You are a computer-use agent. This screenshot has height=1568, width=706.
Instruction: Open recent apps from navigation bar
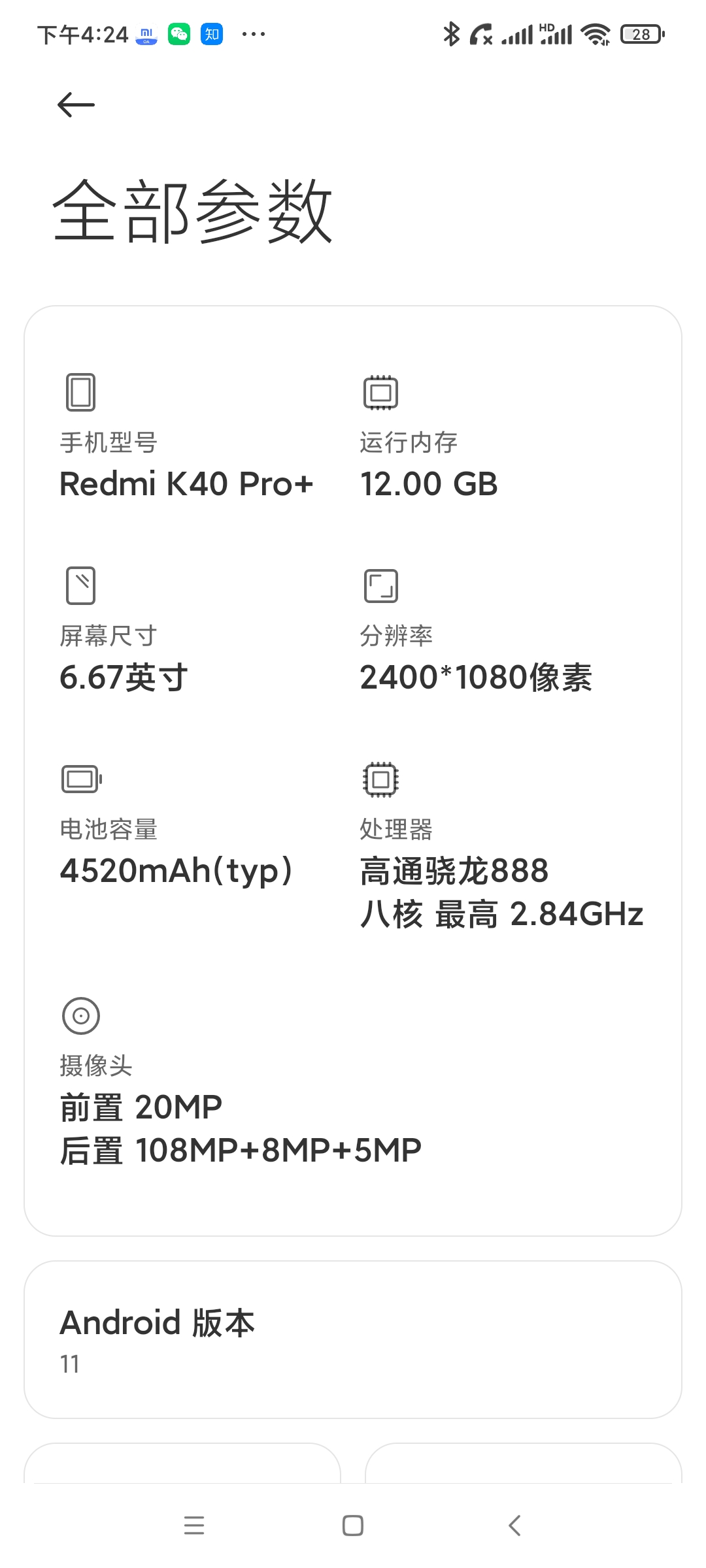click(194, 1526)
